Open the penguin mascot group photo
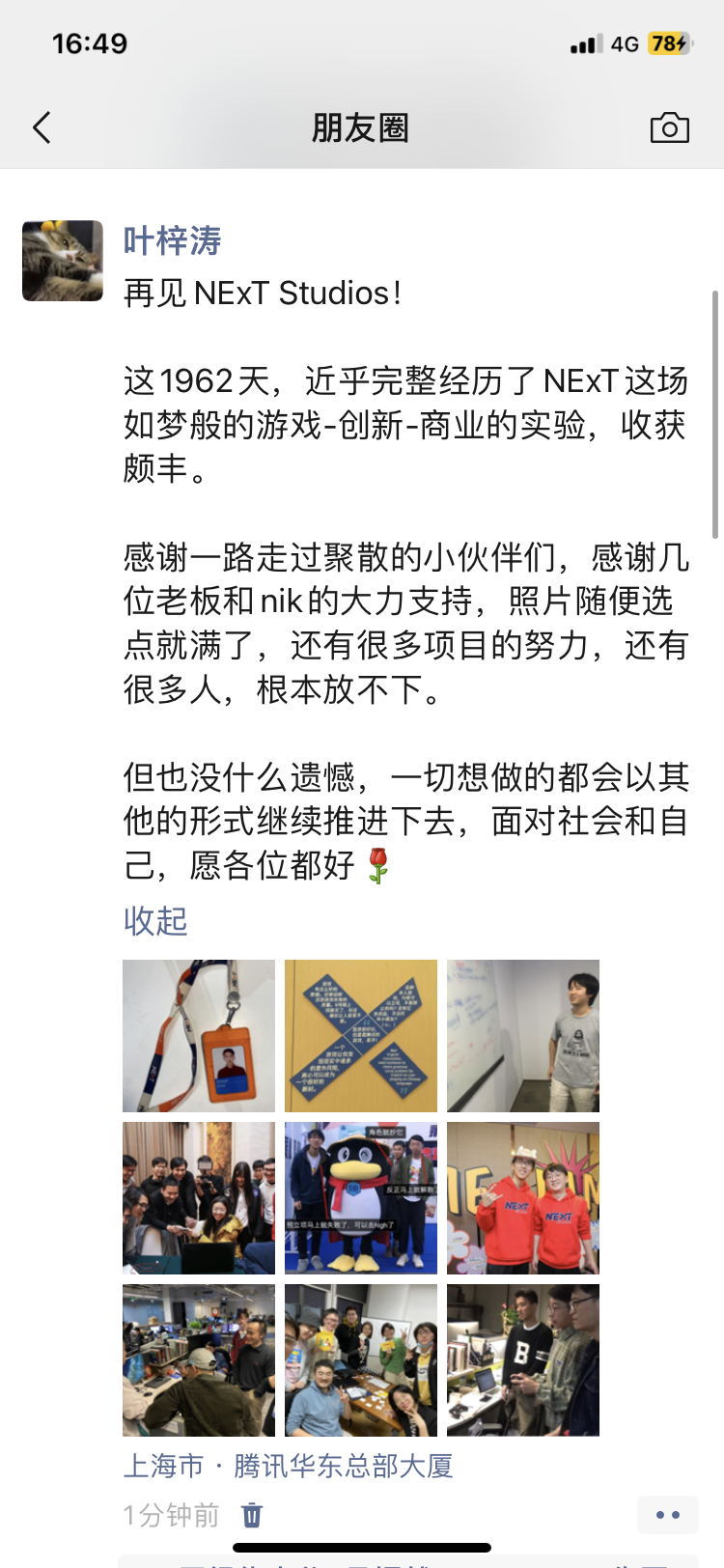 pyautogui.click(x=361, y=1198)
